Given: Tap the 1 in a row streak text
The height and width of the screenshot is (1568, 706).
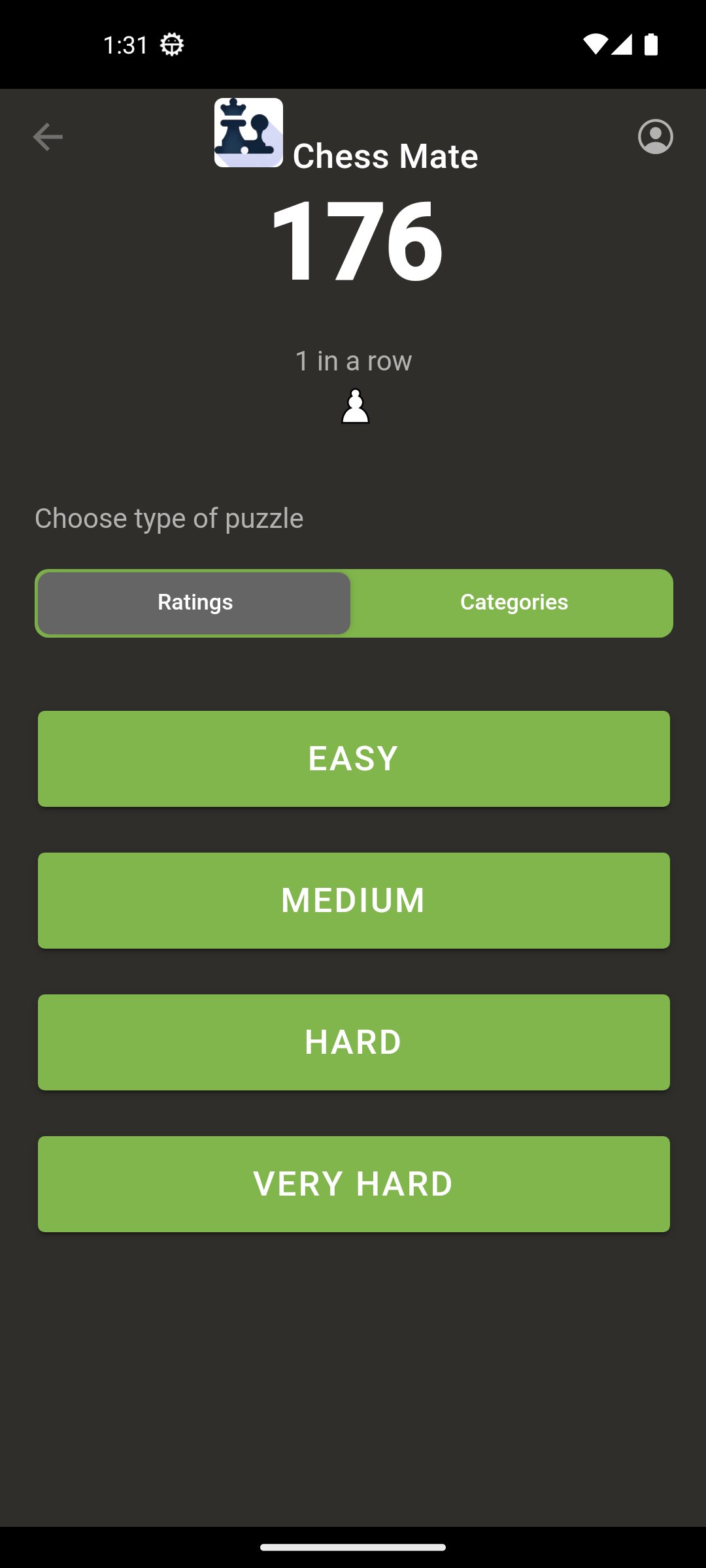Looking at the screenshot, I should pyautogui.click(x=353, y=360).
